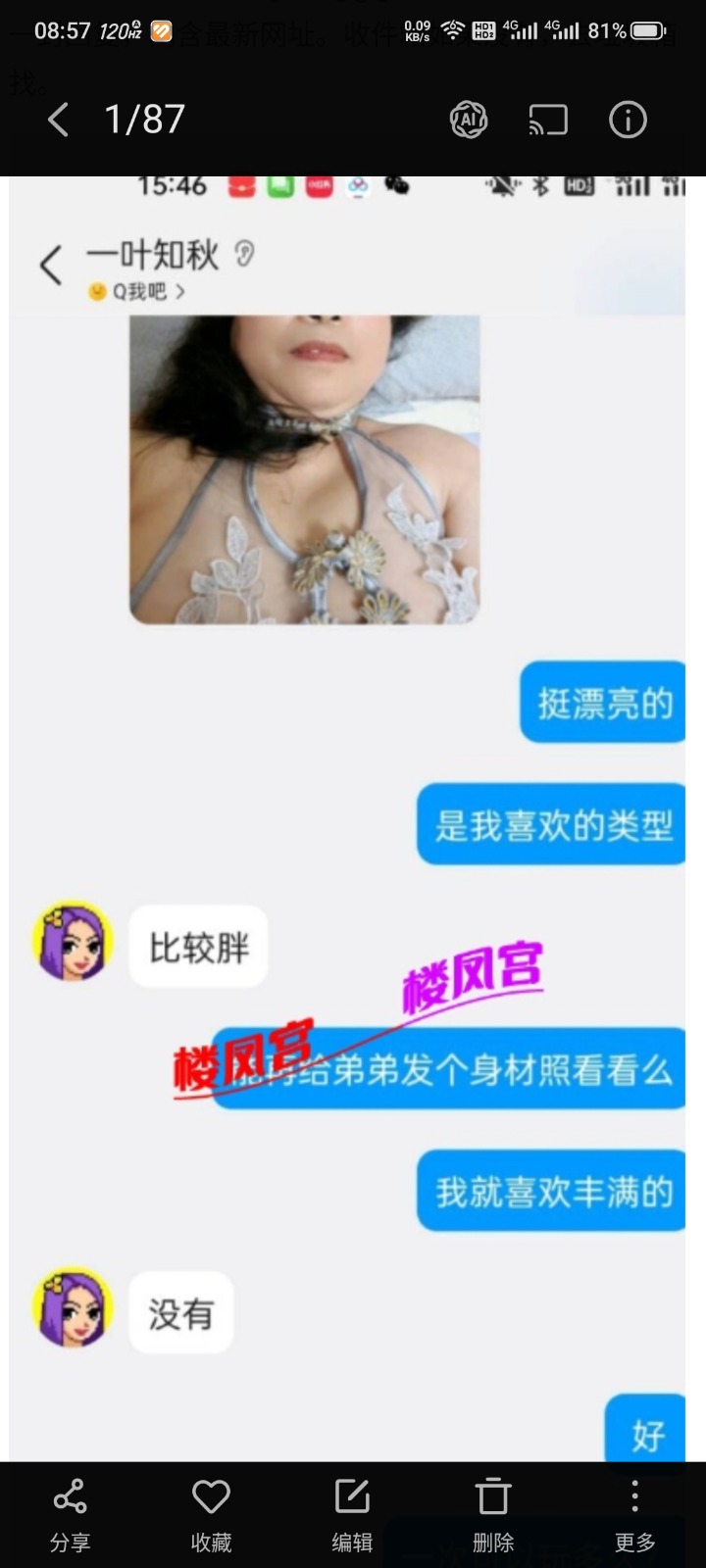Delete this photo with 删除

(493, 1512)
